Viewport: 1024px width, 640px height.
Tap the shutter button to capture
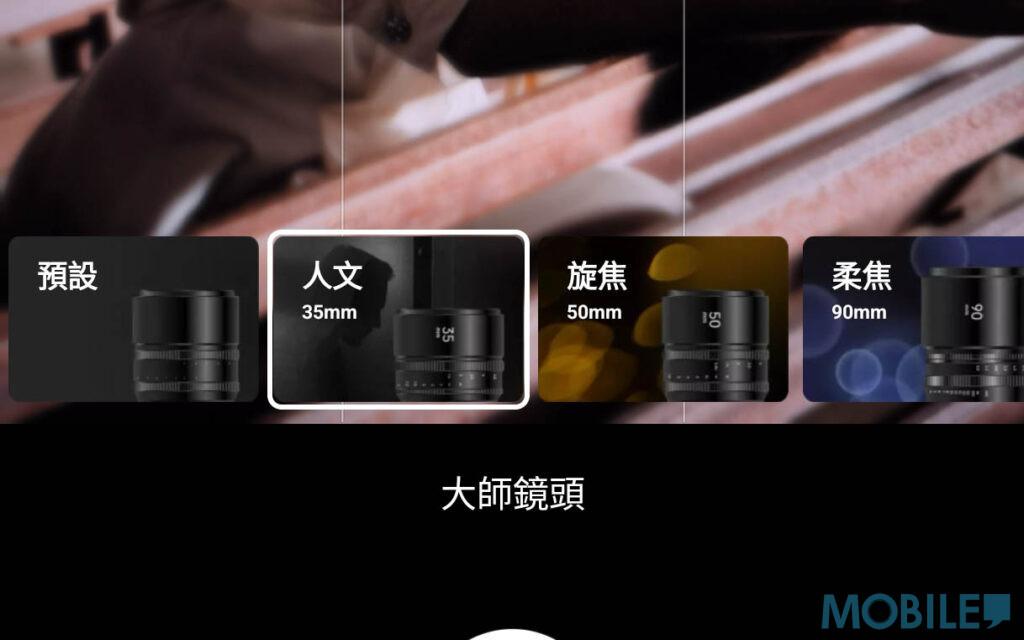coord(512,634)
